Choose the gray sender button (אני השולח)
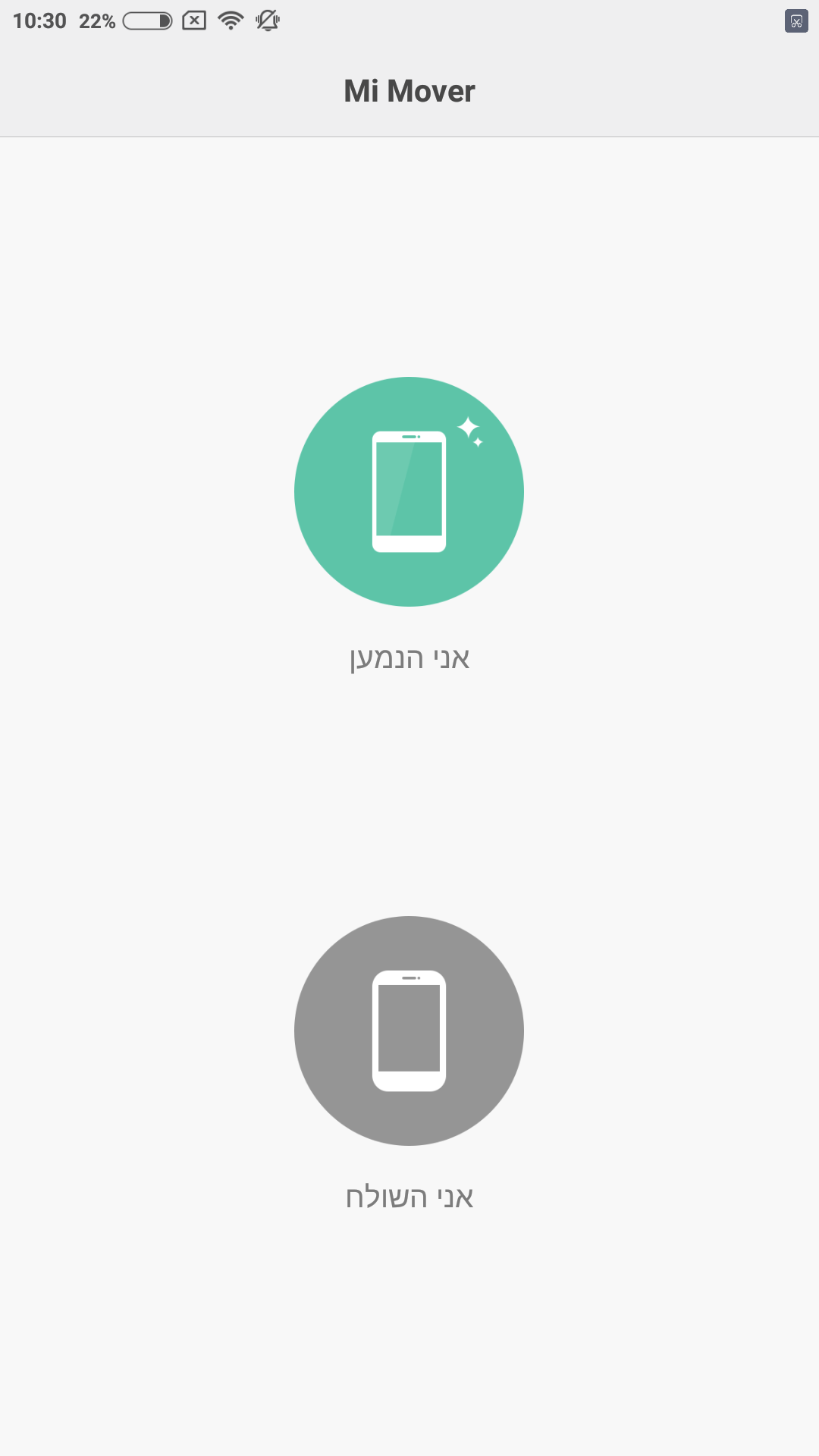 pyautogui.click(x=409, y=1031)
